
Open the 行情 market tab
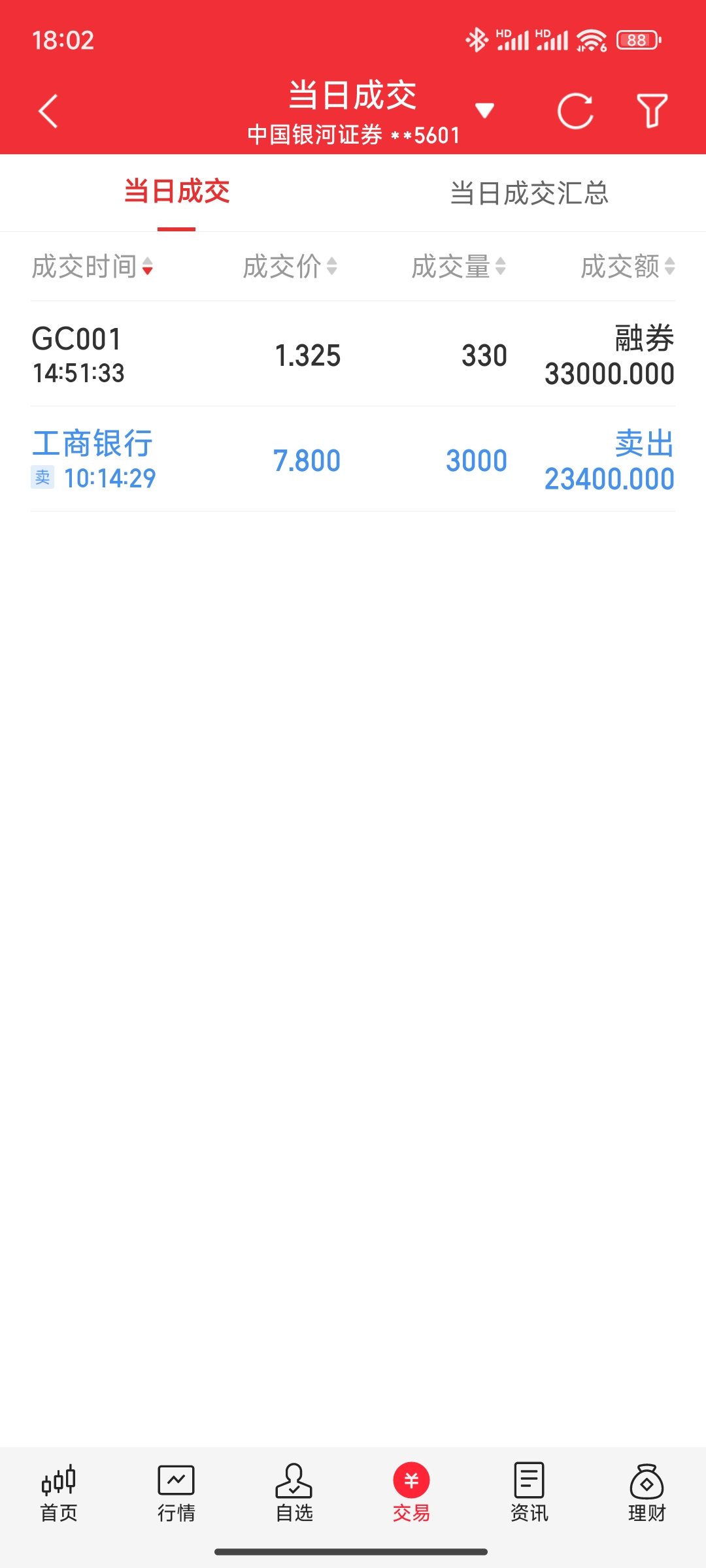pos(176,1494)
